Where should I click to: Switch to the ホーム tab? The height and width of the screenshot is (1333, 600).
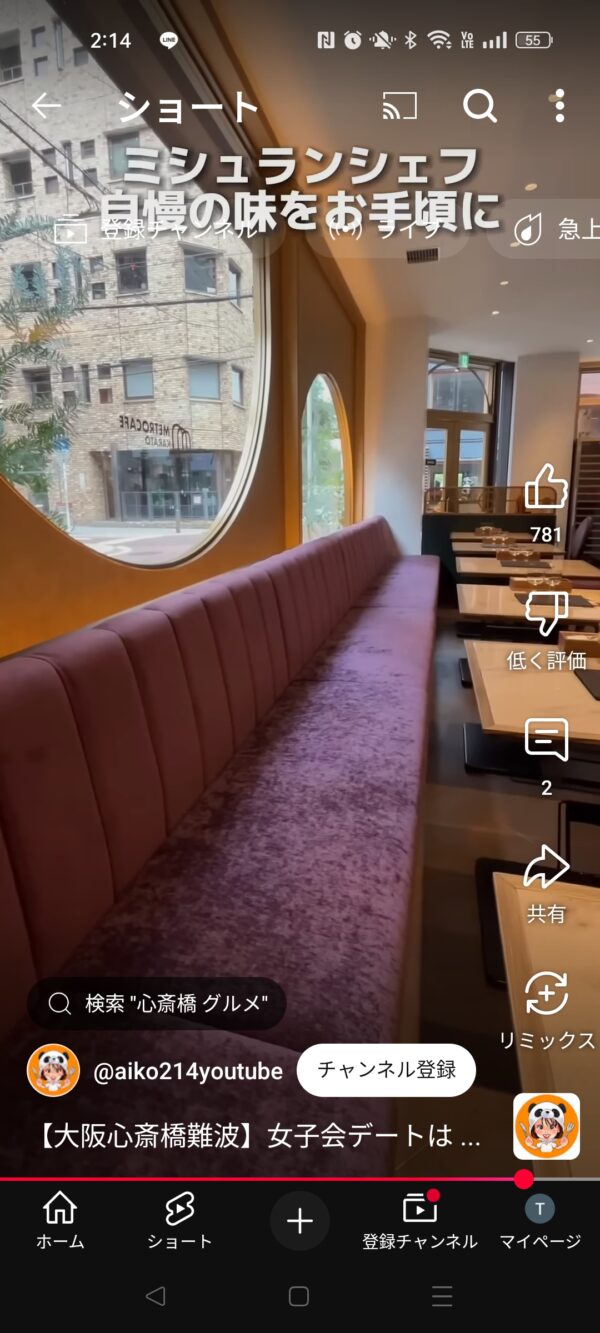pos(60,1220)
